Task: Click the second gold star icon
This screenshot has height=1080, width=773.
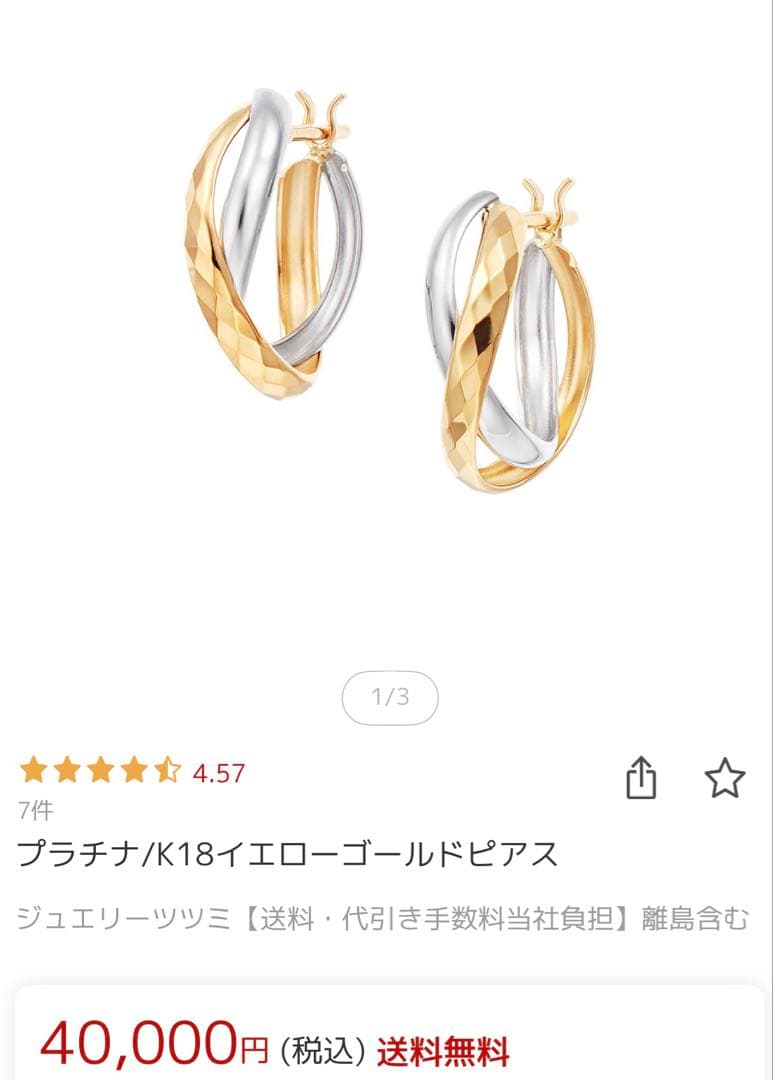Action: click(x=67, y=772)
